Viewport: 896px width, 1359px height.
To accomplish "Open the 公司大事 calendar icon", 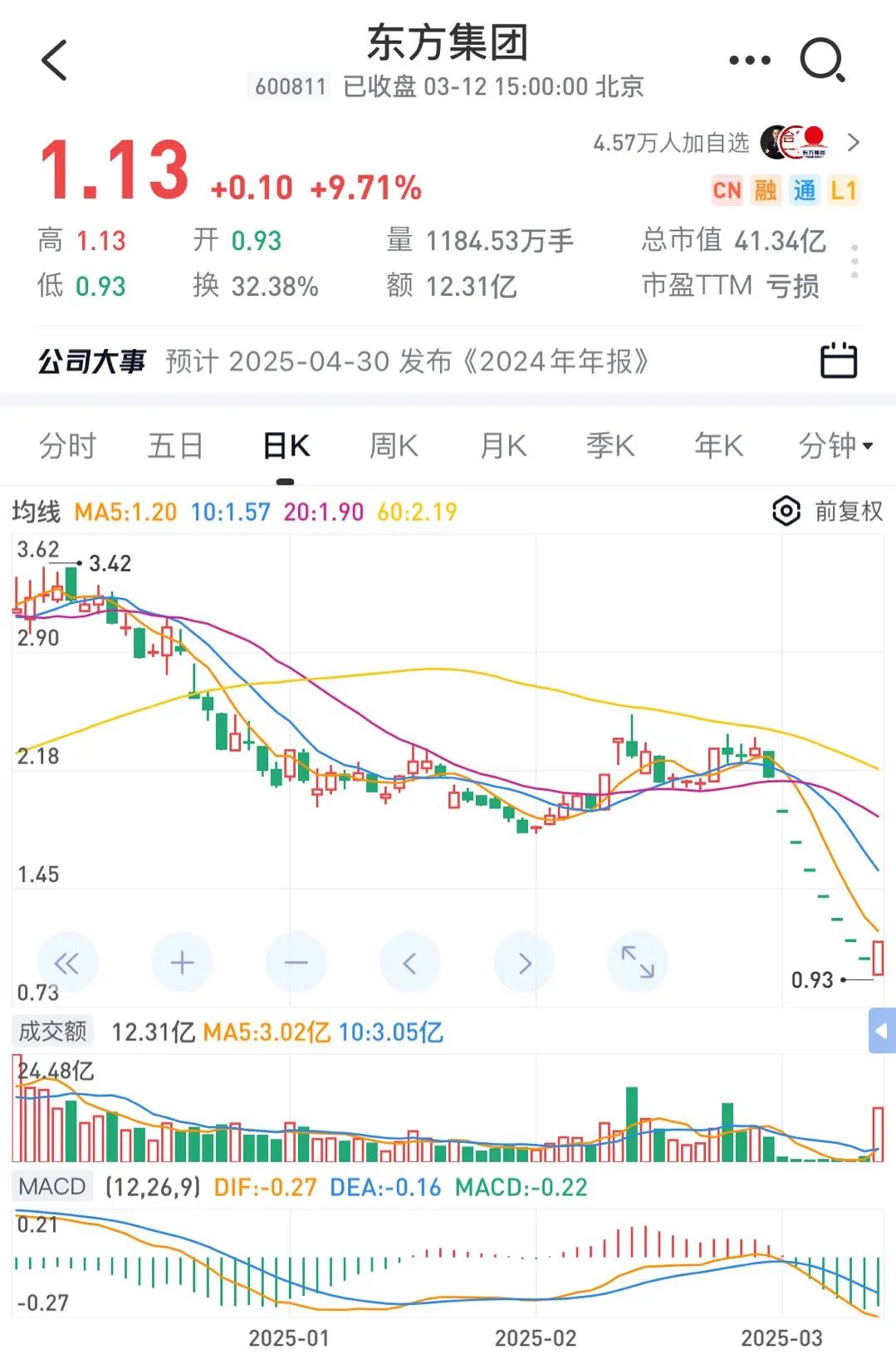I will click(x=838, y=361).
